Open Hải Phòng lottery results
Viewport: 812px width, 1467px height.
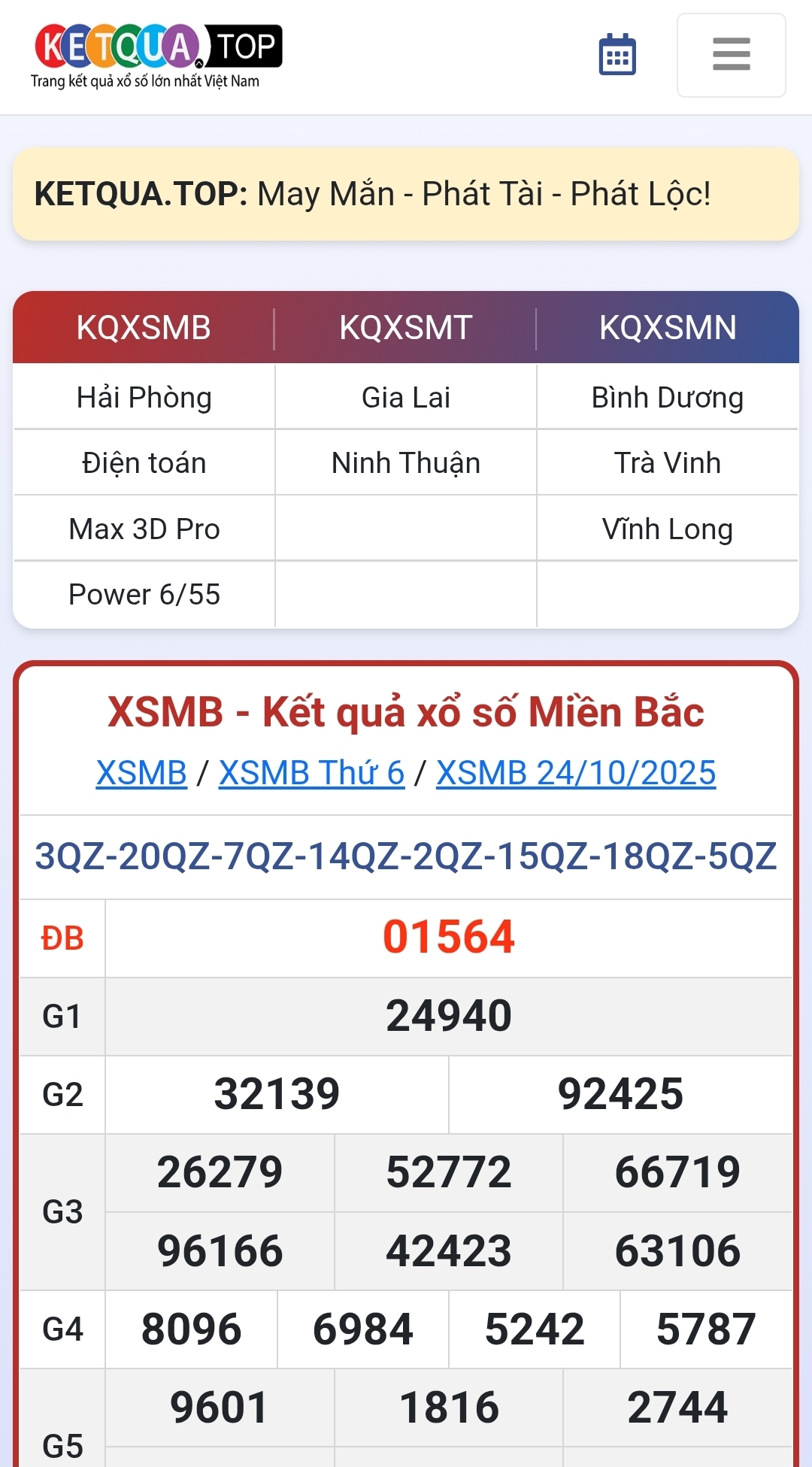point(144,398)
